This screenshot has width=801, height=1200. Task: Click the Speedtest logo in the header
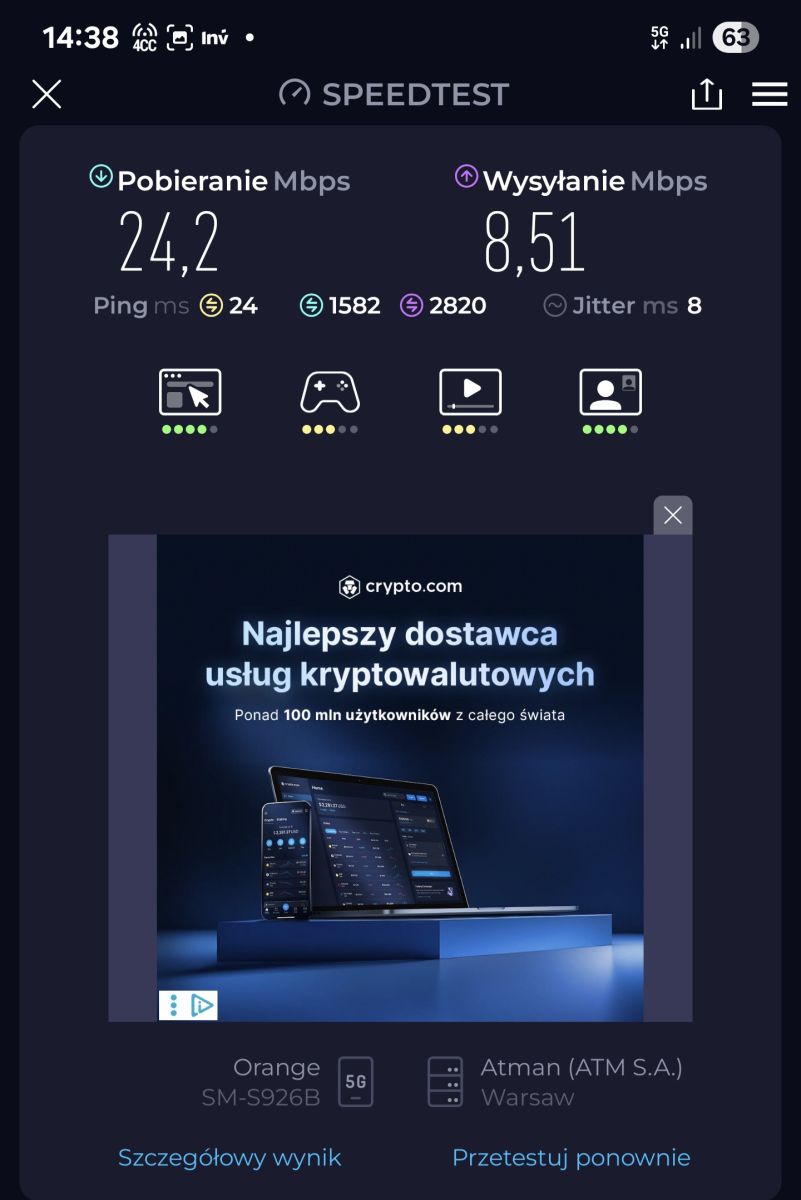tap(394, 94)
